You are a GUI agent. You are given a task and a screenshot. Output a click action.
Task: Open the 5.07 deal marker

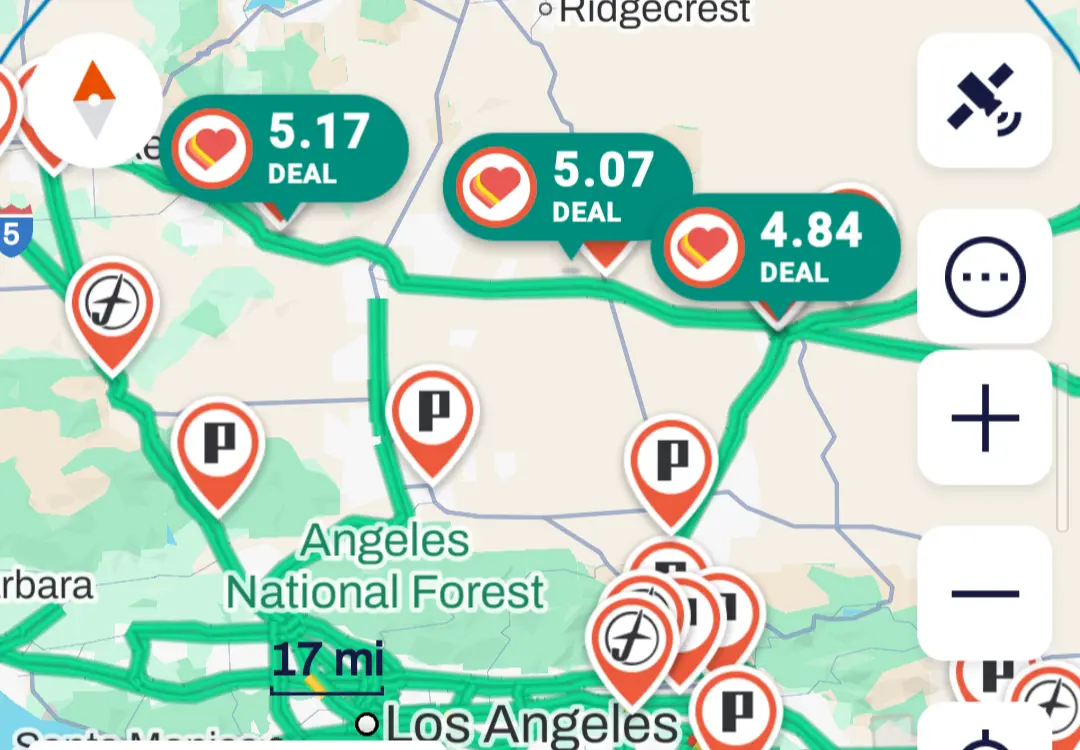point(568,187)
